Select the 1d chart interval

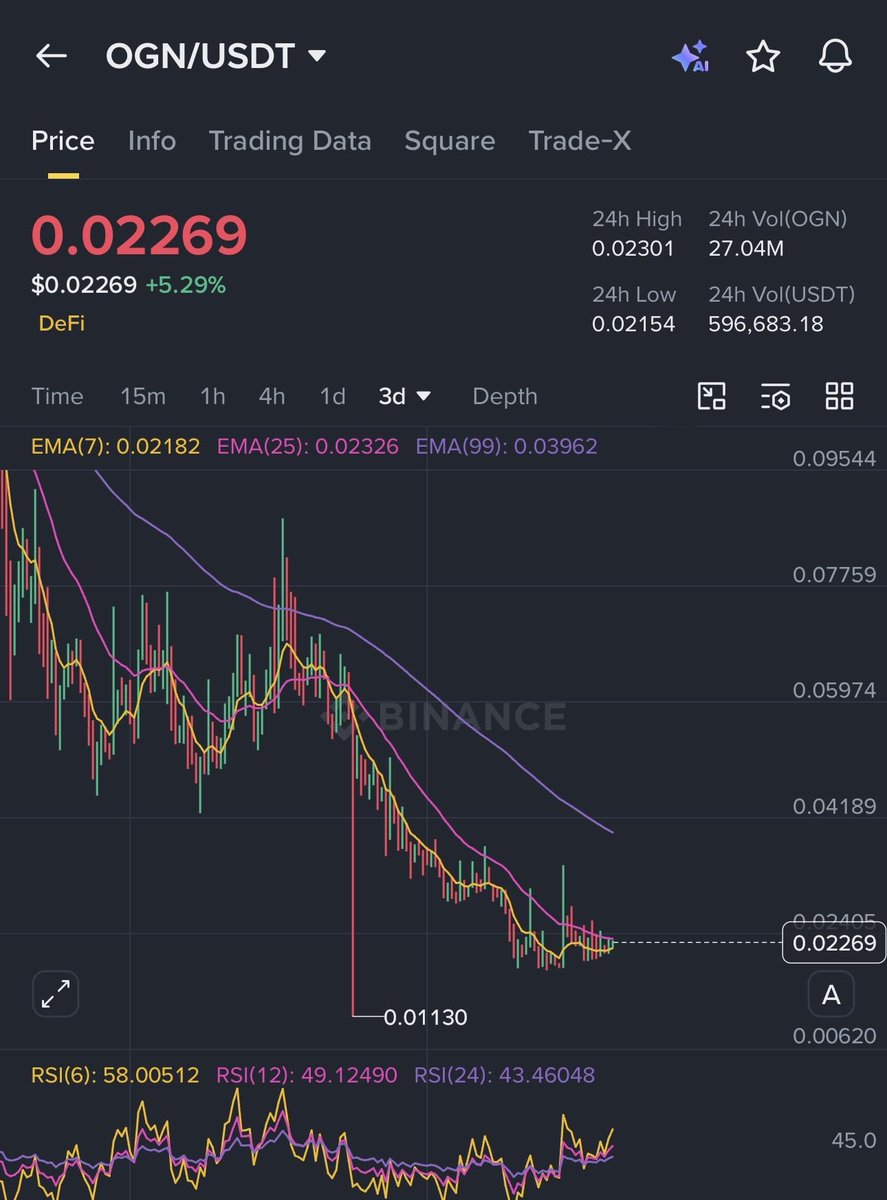[333, 397]
